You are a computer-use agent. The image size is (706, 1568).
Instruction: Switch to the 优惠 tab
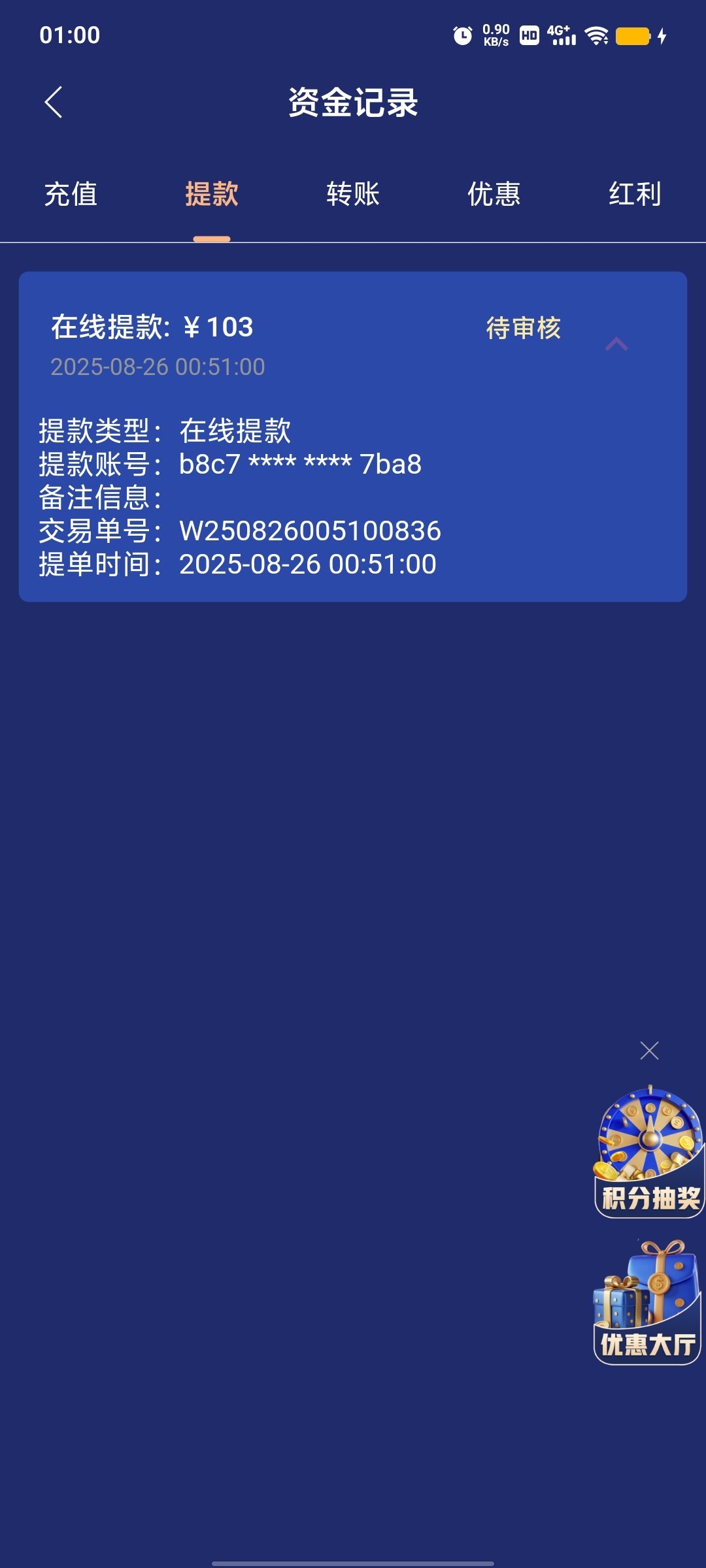(494, 195)
